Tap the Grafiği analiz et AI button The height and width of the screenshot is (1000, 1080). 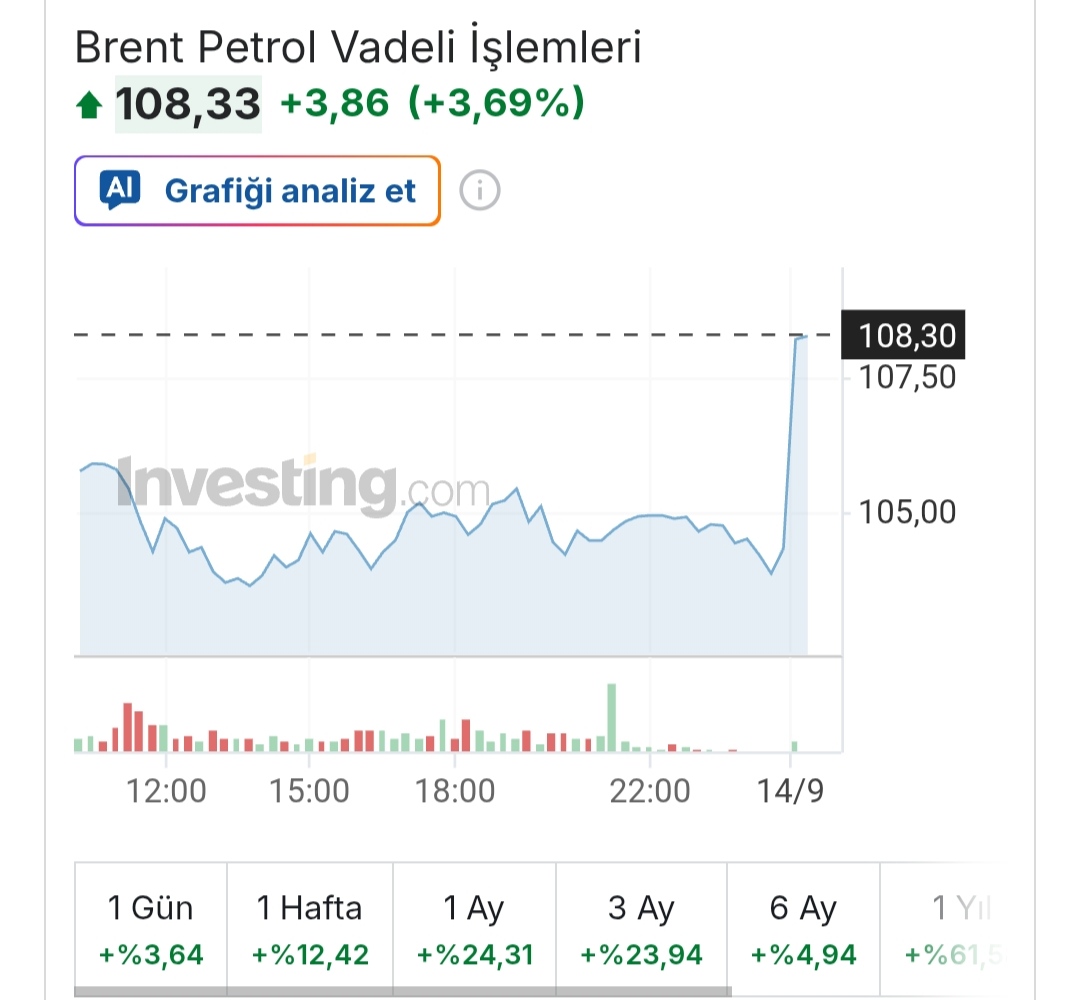(257, 191)
